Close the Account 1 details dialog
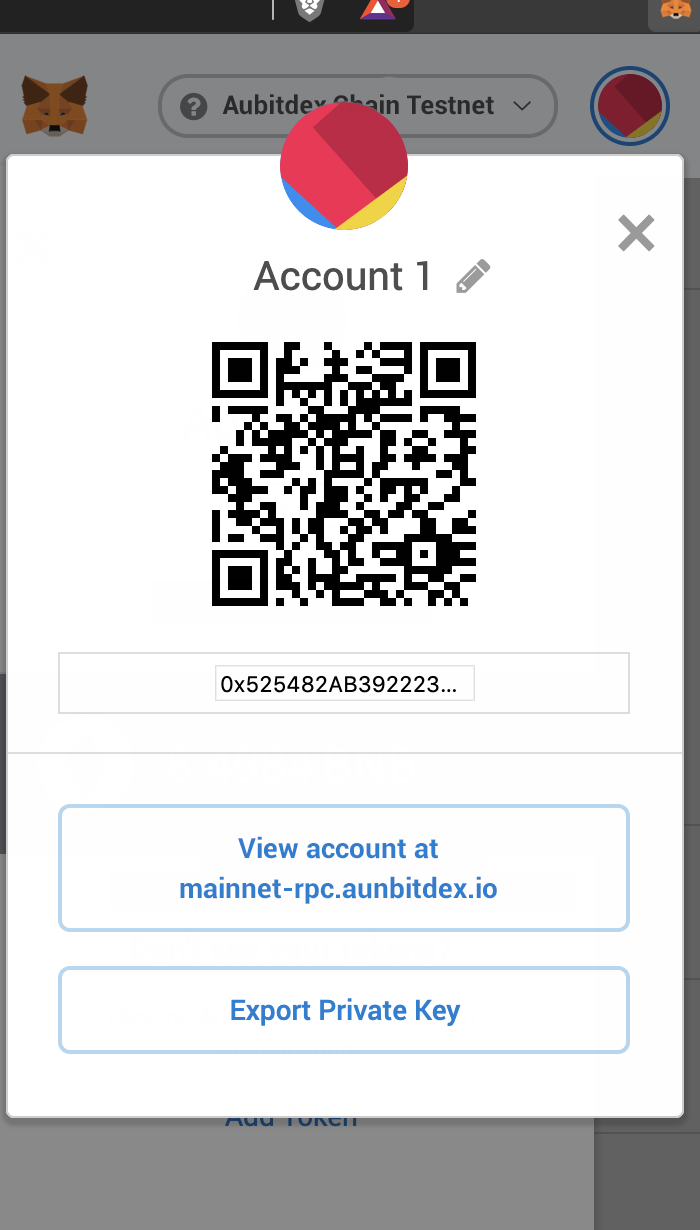This screenshot has width=700, height=1230. [636, 233]
